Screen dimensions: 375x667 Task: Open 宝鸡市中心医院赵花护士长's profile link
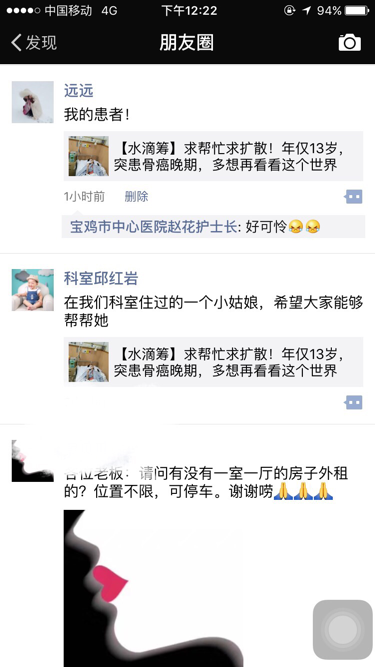pos(153,227)
